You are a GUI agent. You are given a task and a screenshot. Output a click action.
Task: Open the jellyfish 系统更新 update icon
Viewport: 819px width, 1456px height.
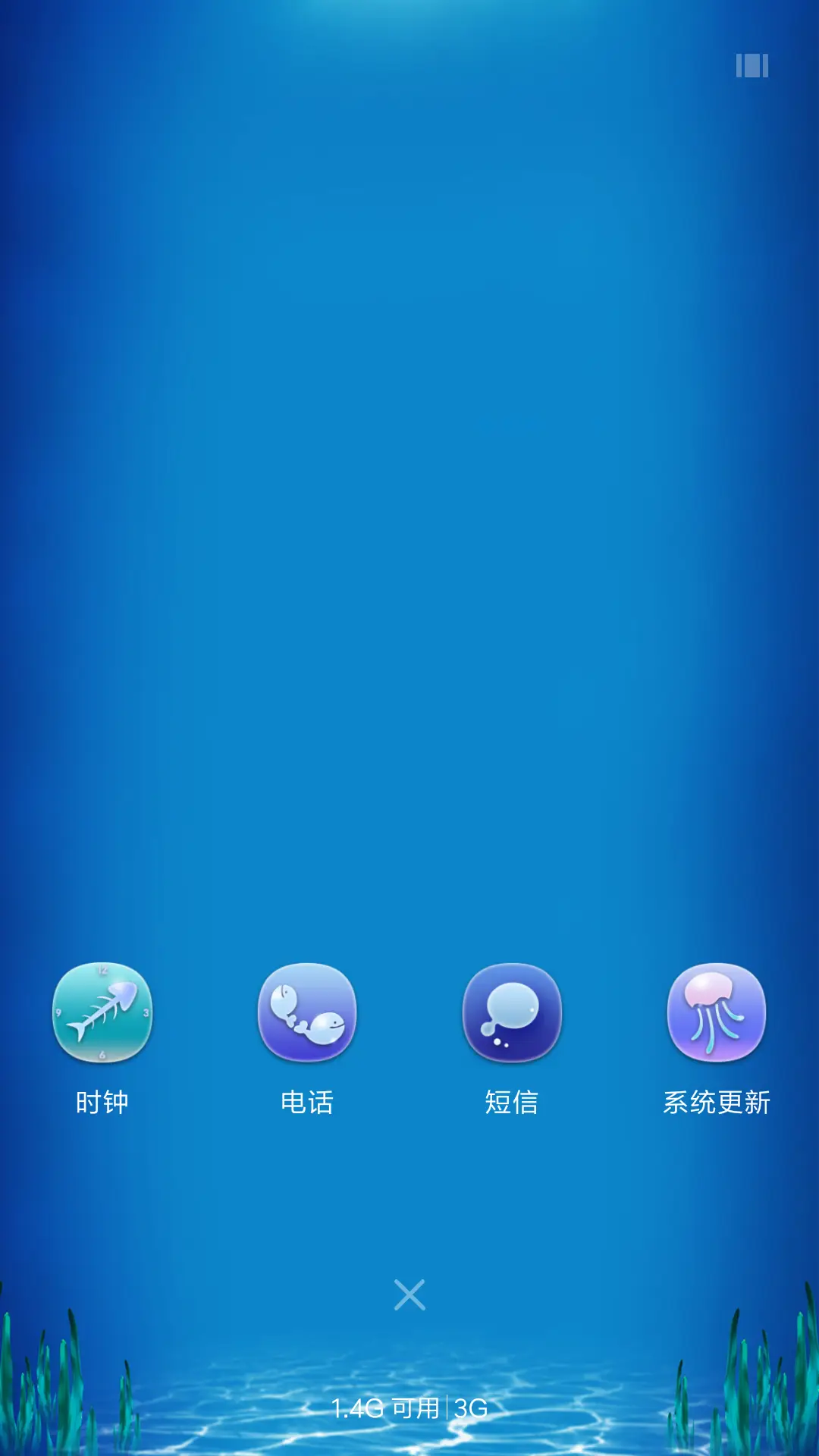click(x=717, y=1014)
